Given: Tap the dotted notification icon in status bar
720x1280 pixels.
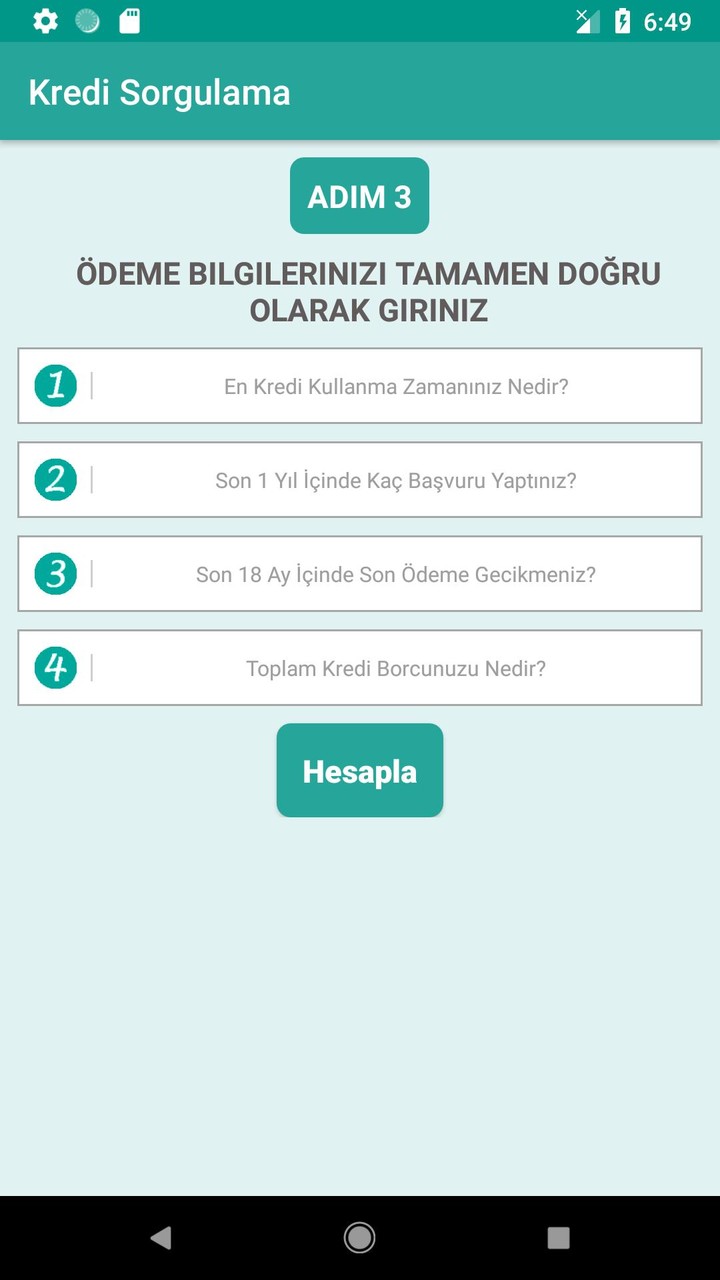Looking at the screenshot, I should (88, 19).
